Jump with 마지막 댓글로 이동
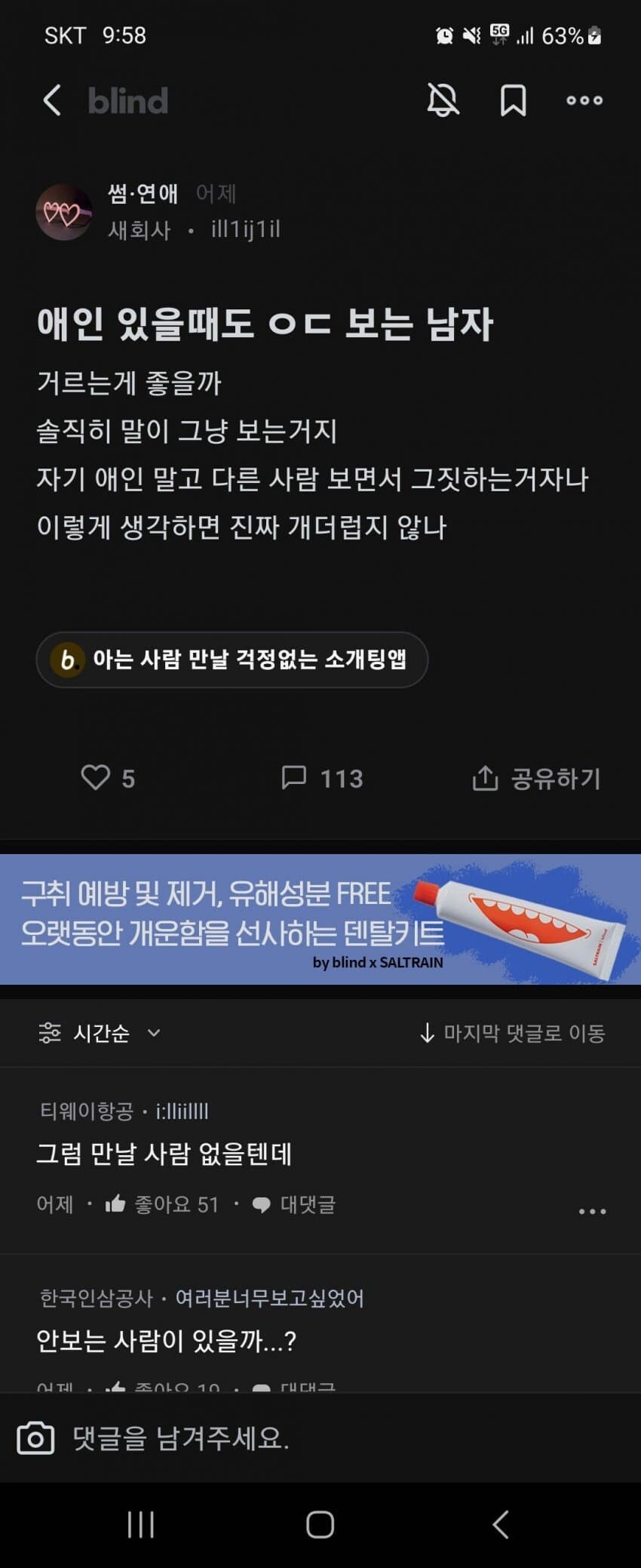Image resolution: width=641 pixels, height=1568 pixels. point(512,1032)
